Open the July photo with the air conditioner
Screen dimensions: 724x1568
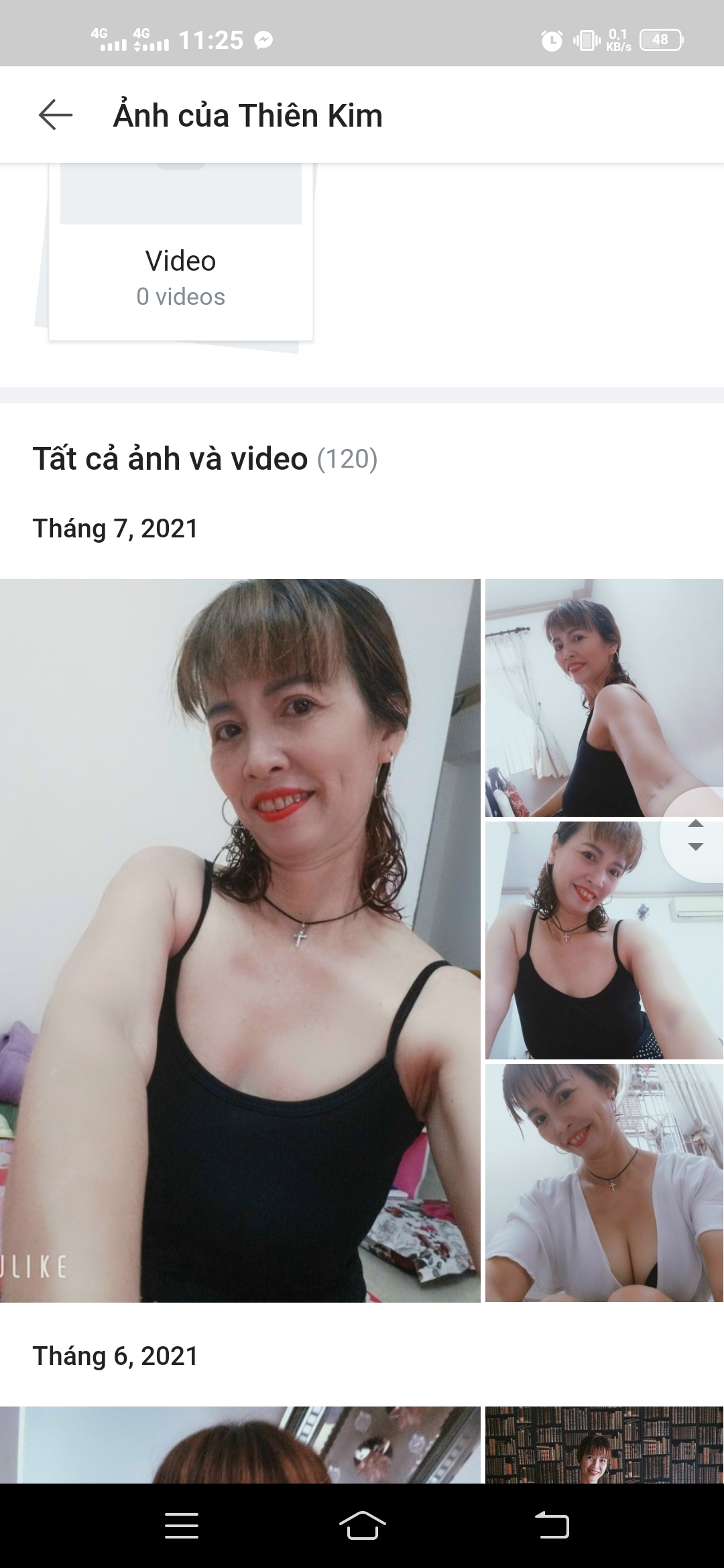point(604,940)
